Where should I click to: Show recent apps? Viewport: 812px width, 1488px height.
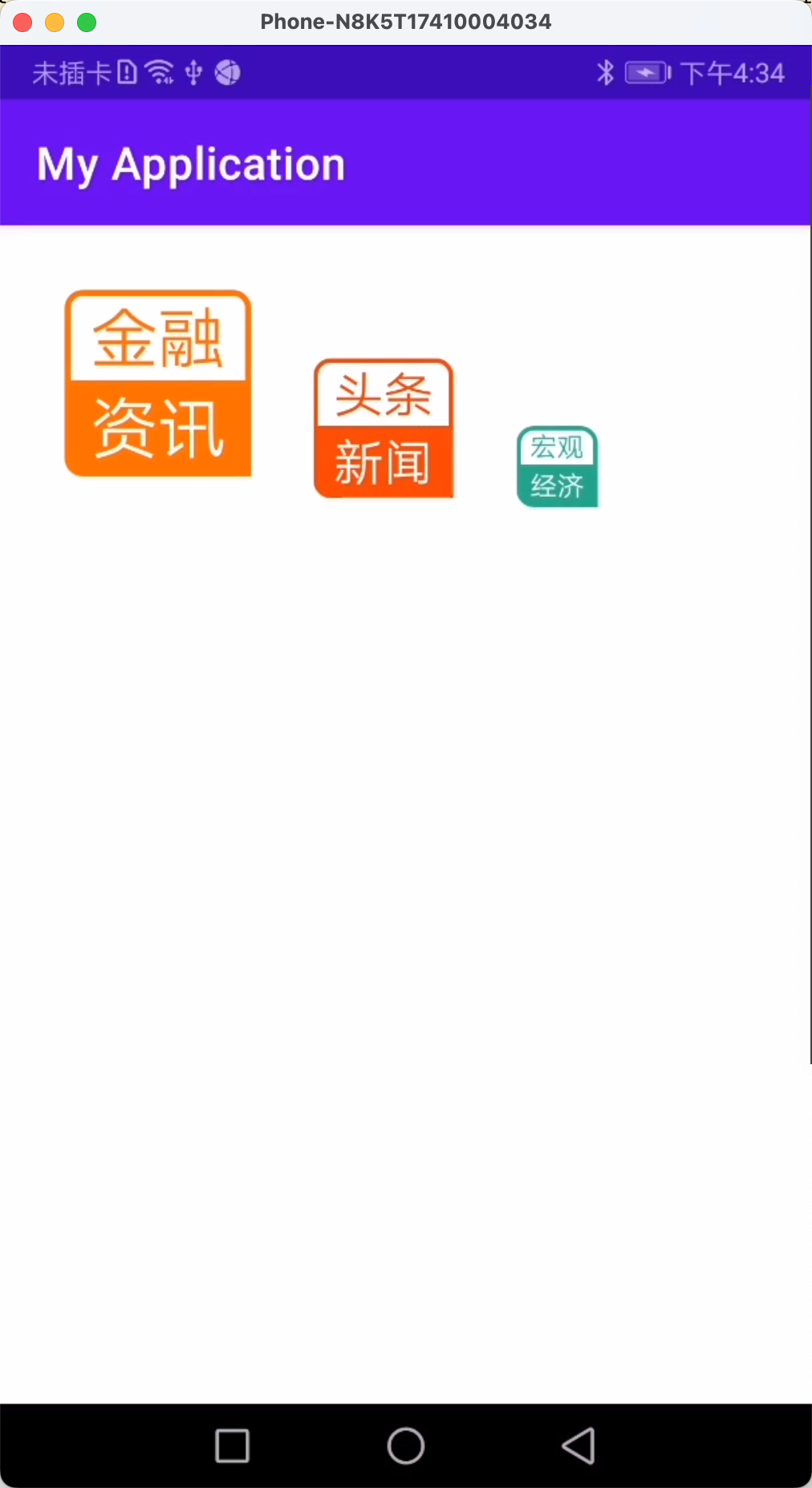233,1445
